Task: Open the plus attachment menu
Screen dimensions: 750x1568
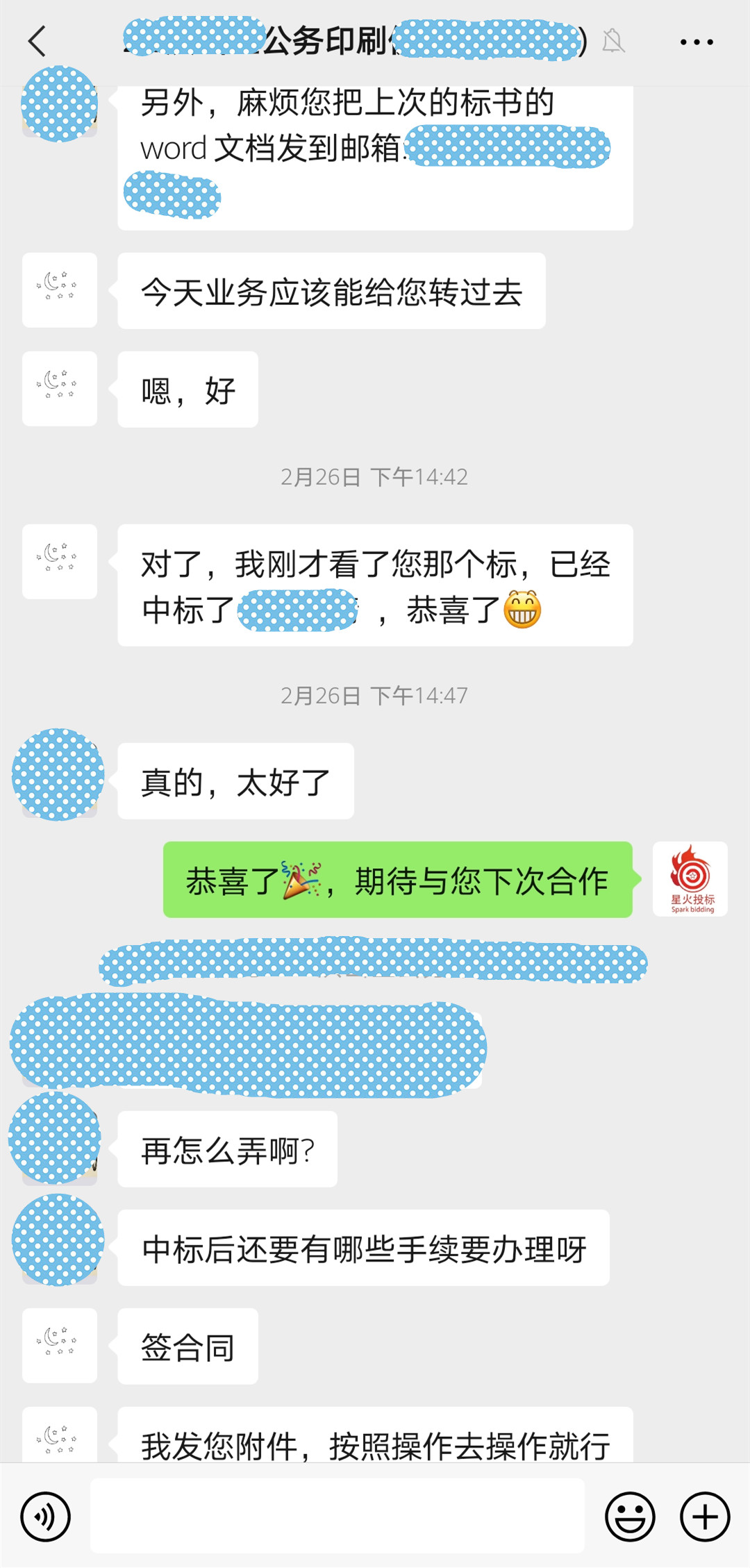Action: tap(705, 1517)
